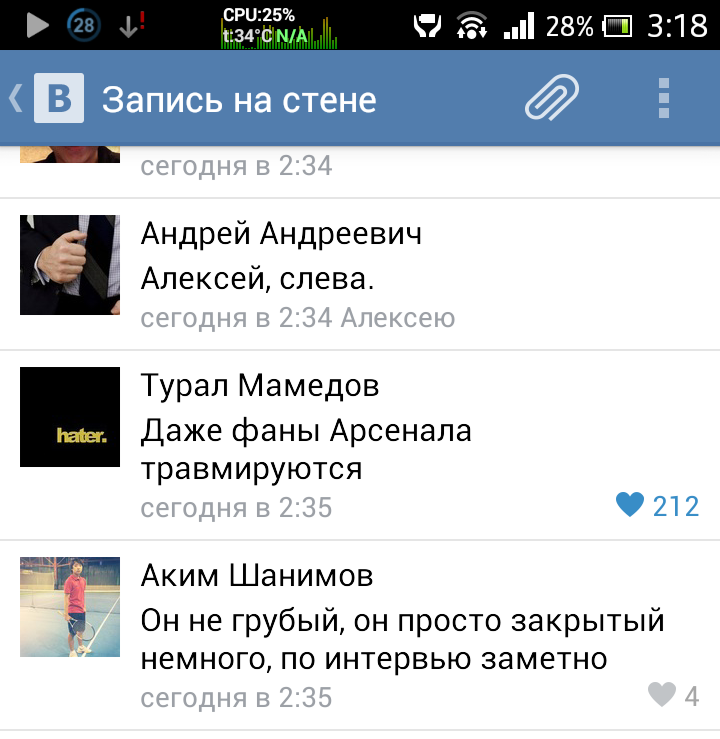
Task: Open Андрей Андреевич's profile picture
Action: [x=70, y=265]
